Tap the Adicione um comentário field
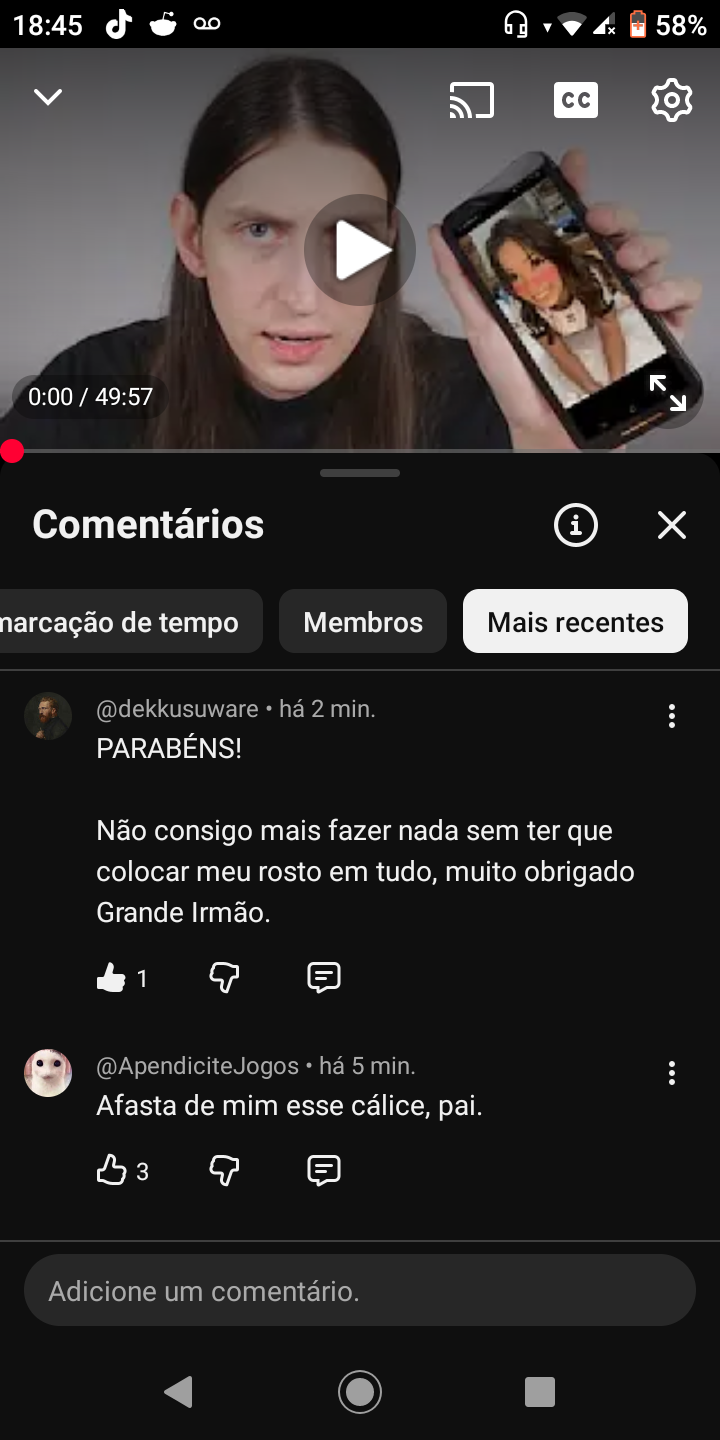720x1440 pixels. (x=360, y=1291)
